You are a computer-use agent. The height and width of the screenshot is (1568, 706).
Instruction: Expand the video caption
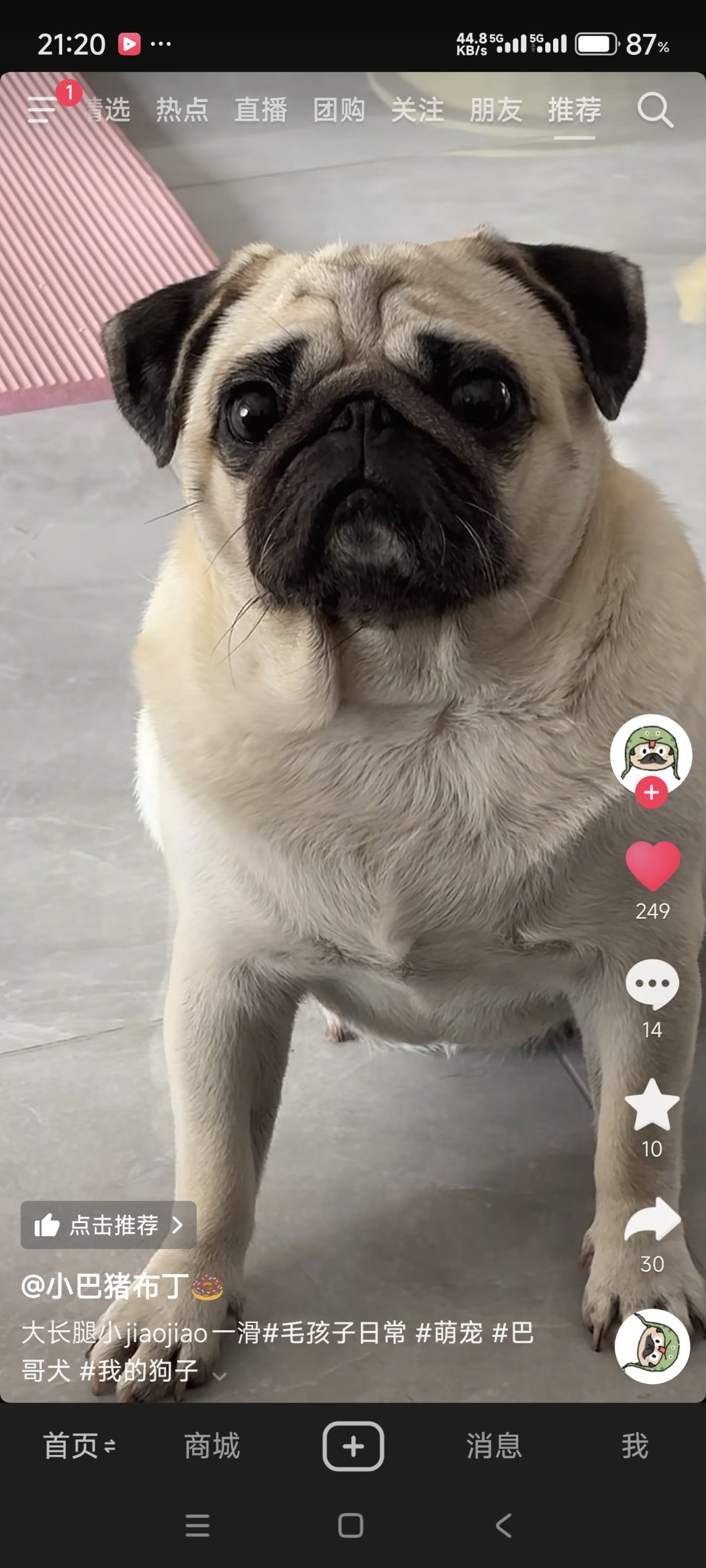220,1376
